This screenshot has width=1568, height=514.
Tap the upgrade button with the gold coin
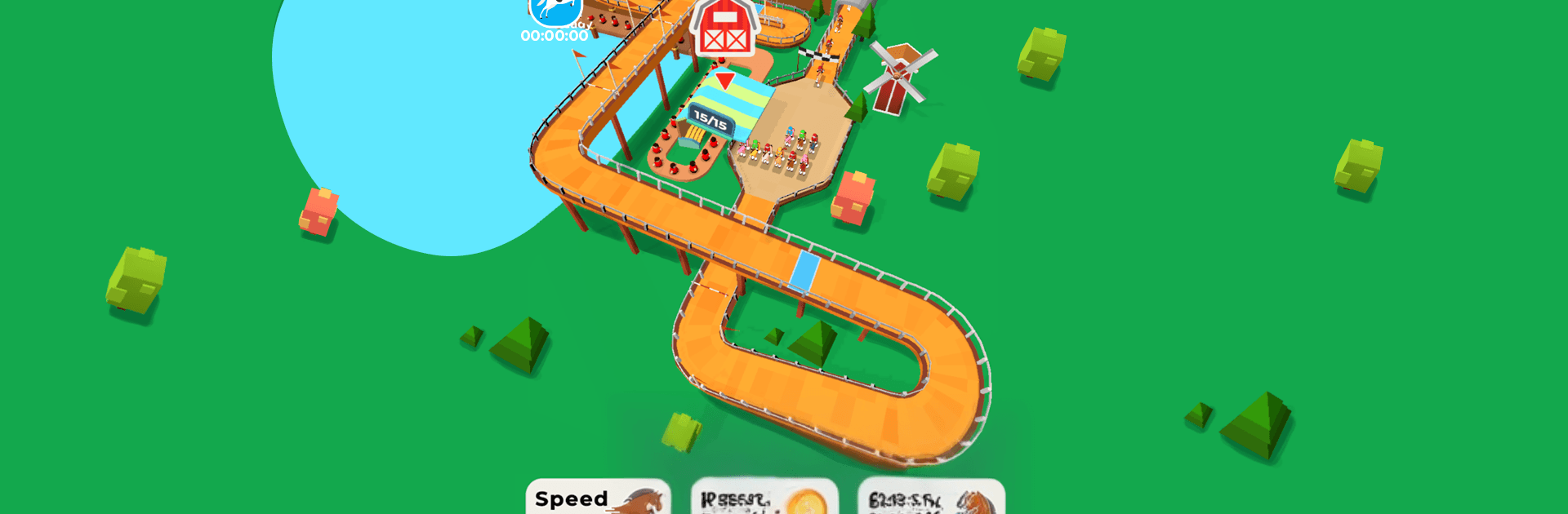pyautogui.click(x=764, y=498)
